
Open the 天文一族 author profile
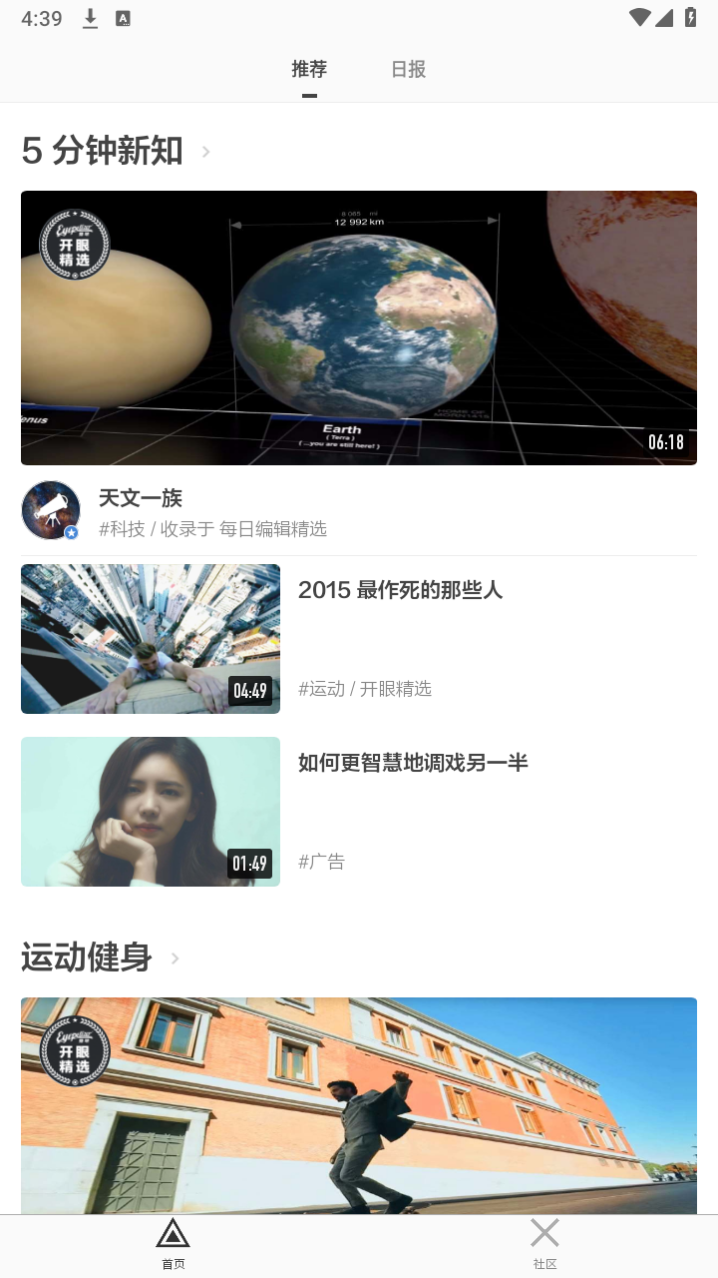tap(51, 510)
